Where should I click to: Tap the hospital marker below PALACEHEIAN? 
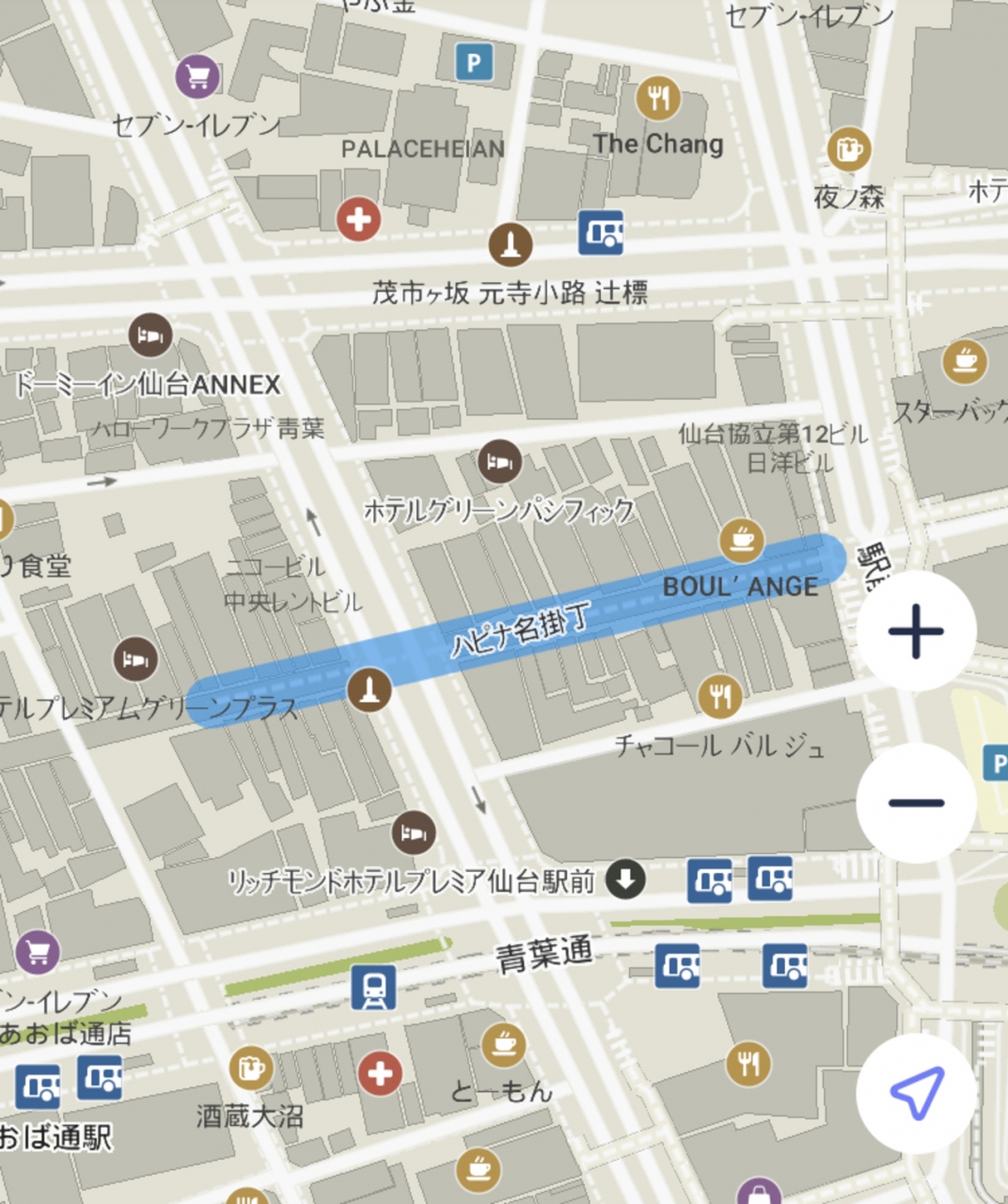pos(358,219)
